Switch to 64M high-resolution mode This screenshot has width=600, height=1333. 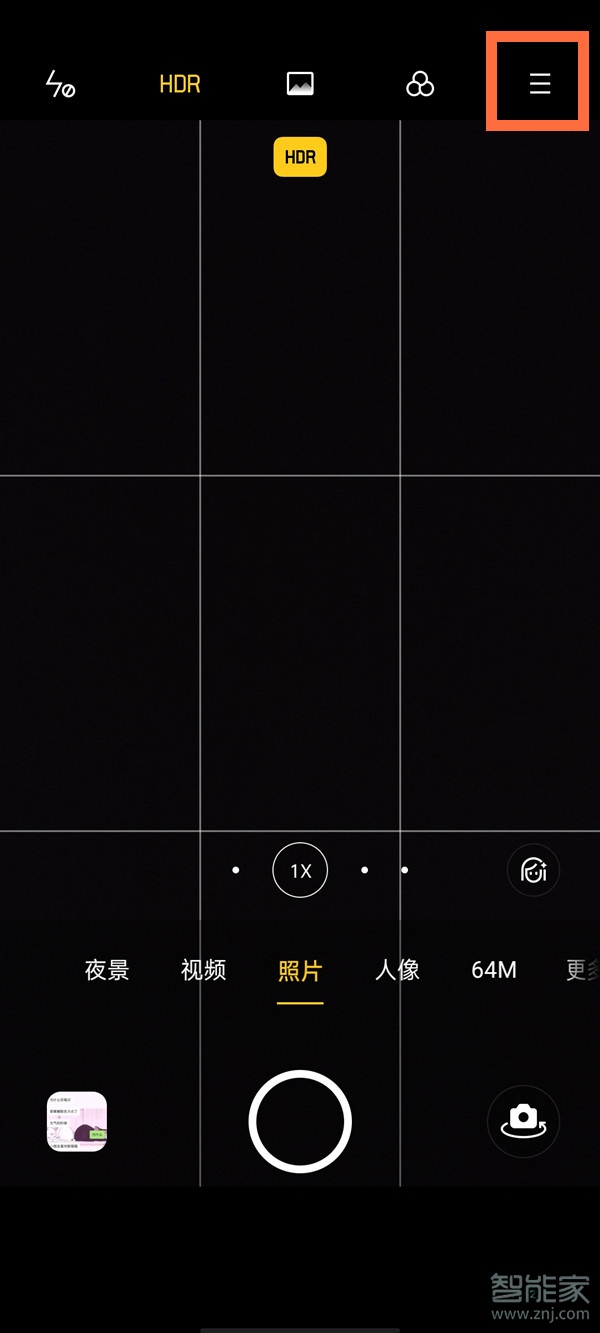pos(494,970)
